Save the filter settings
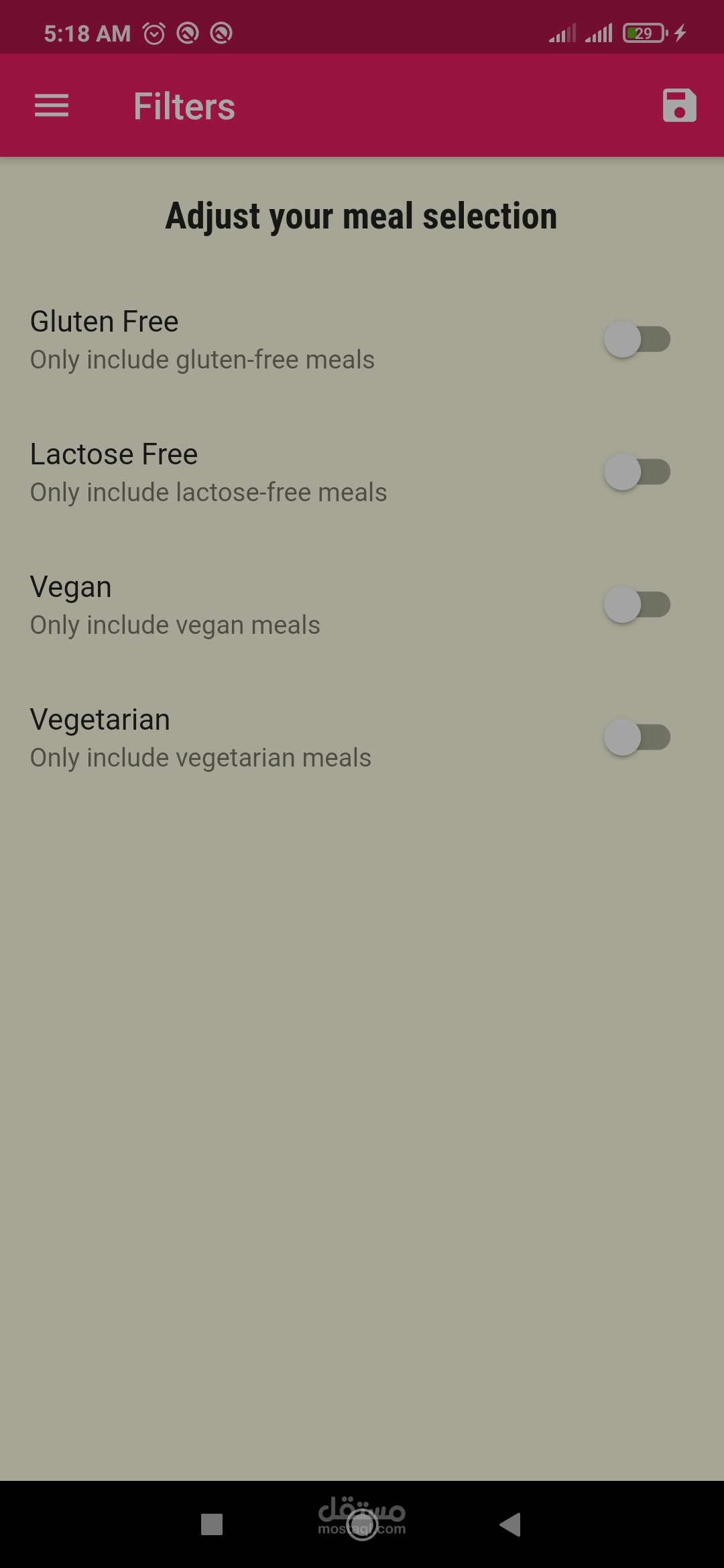 (679, 106)
